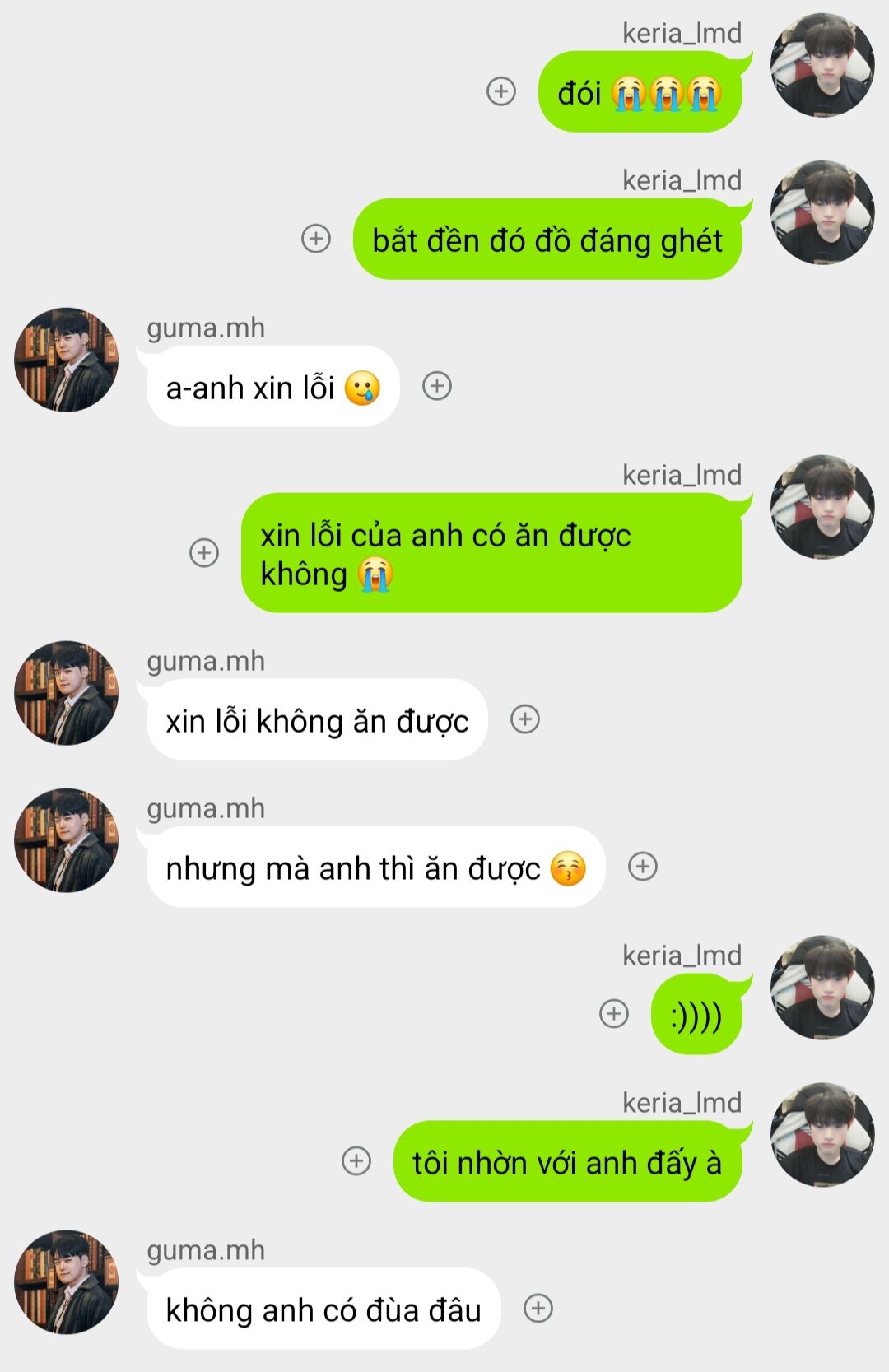
Task: Tap the plus next to "a-anh xin lỗi"
Action: pos(437,386)
